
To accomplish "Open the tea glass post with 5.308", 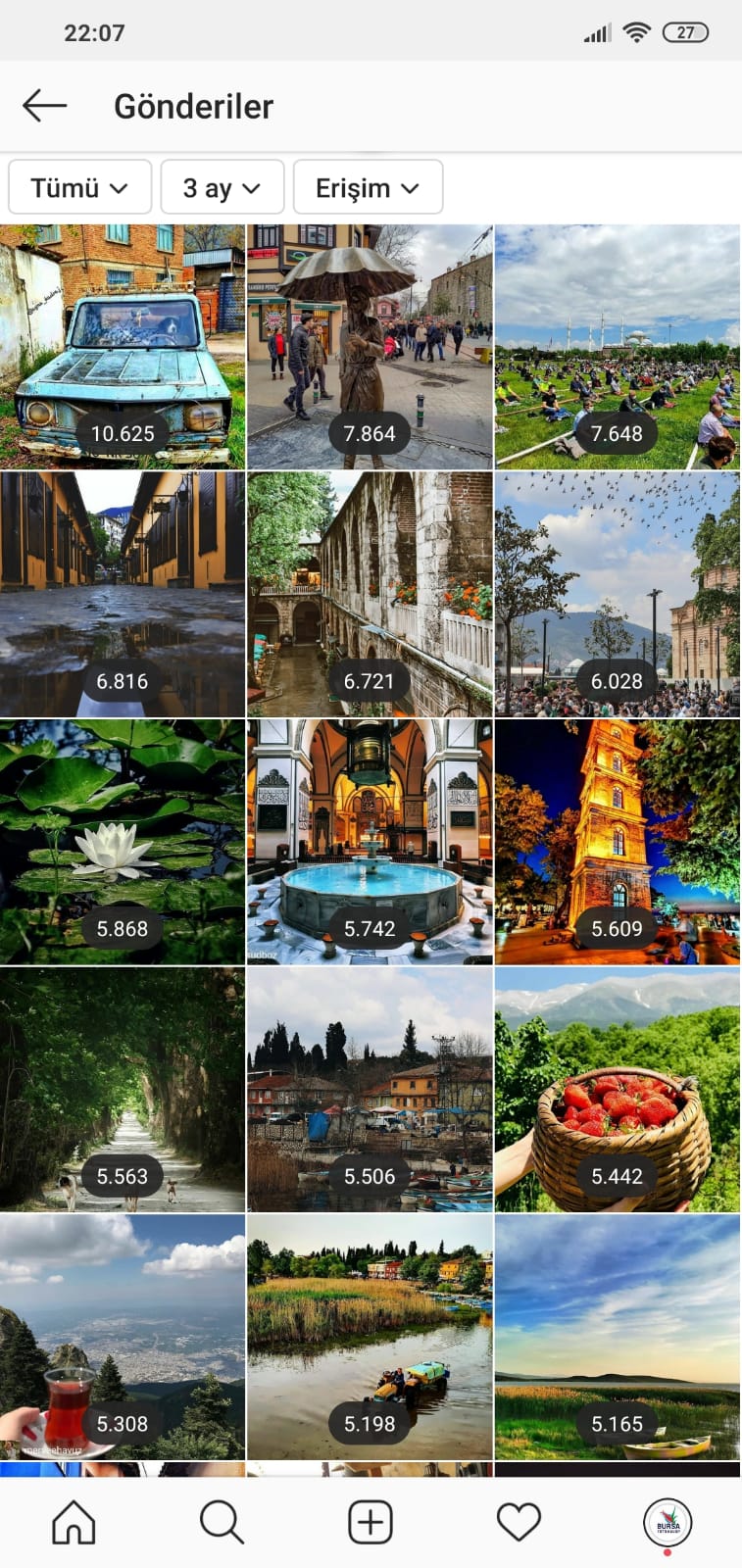I will pos(123,1338).
